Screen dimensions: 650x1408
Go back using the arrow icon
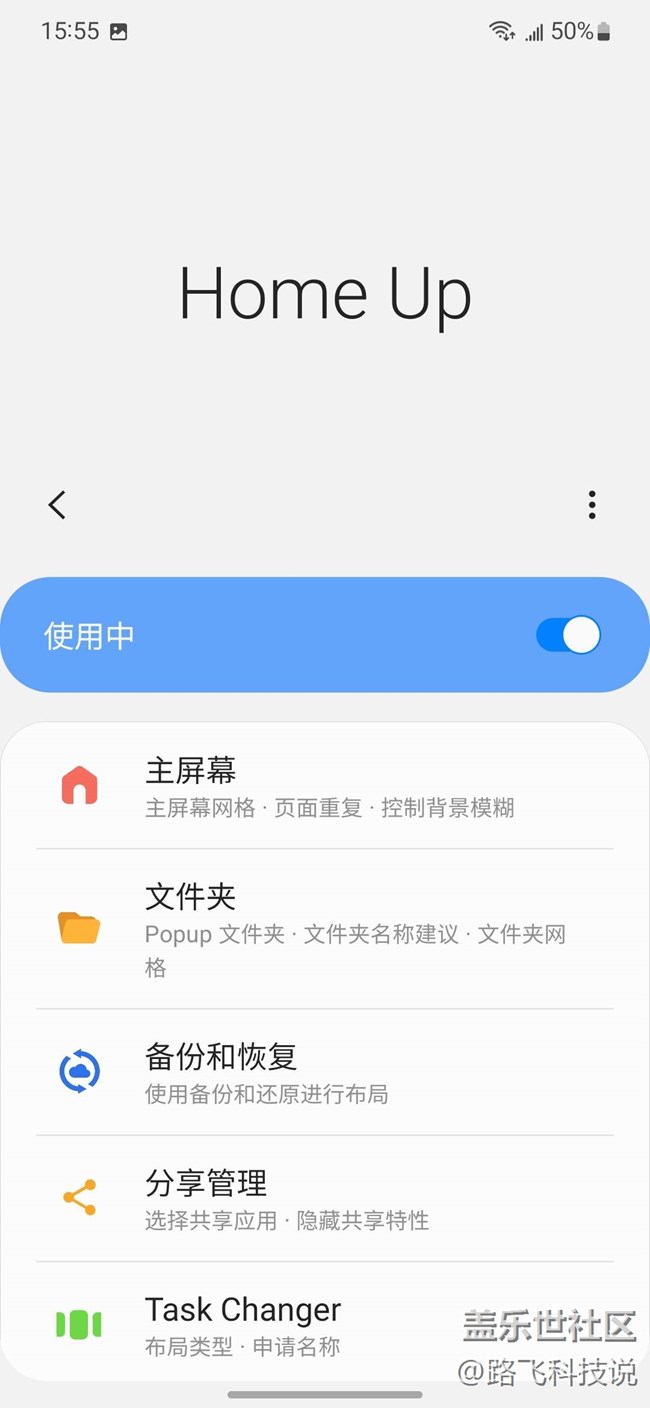(57, 505)
